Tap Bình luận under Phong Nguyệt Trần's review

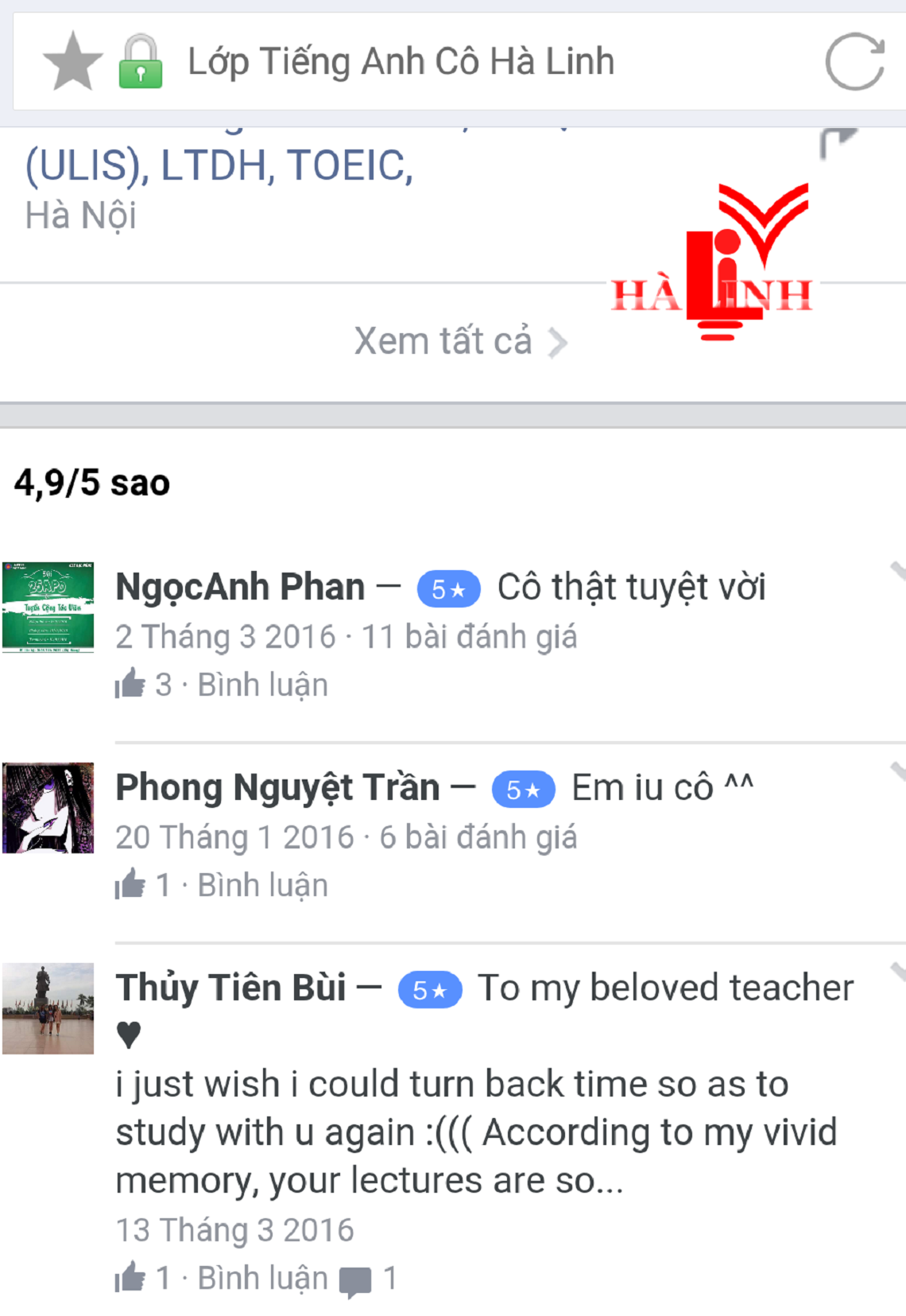(x=262, y=885)
